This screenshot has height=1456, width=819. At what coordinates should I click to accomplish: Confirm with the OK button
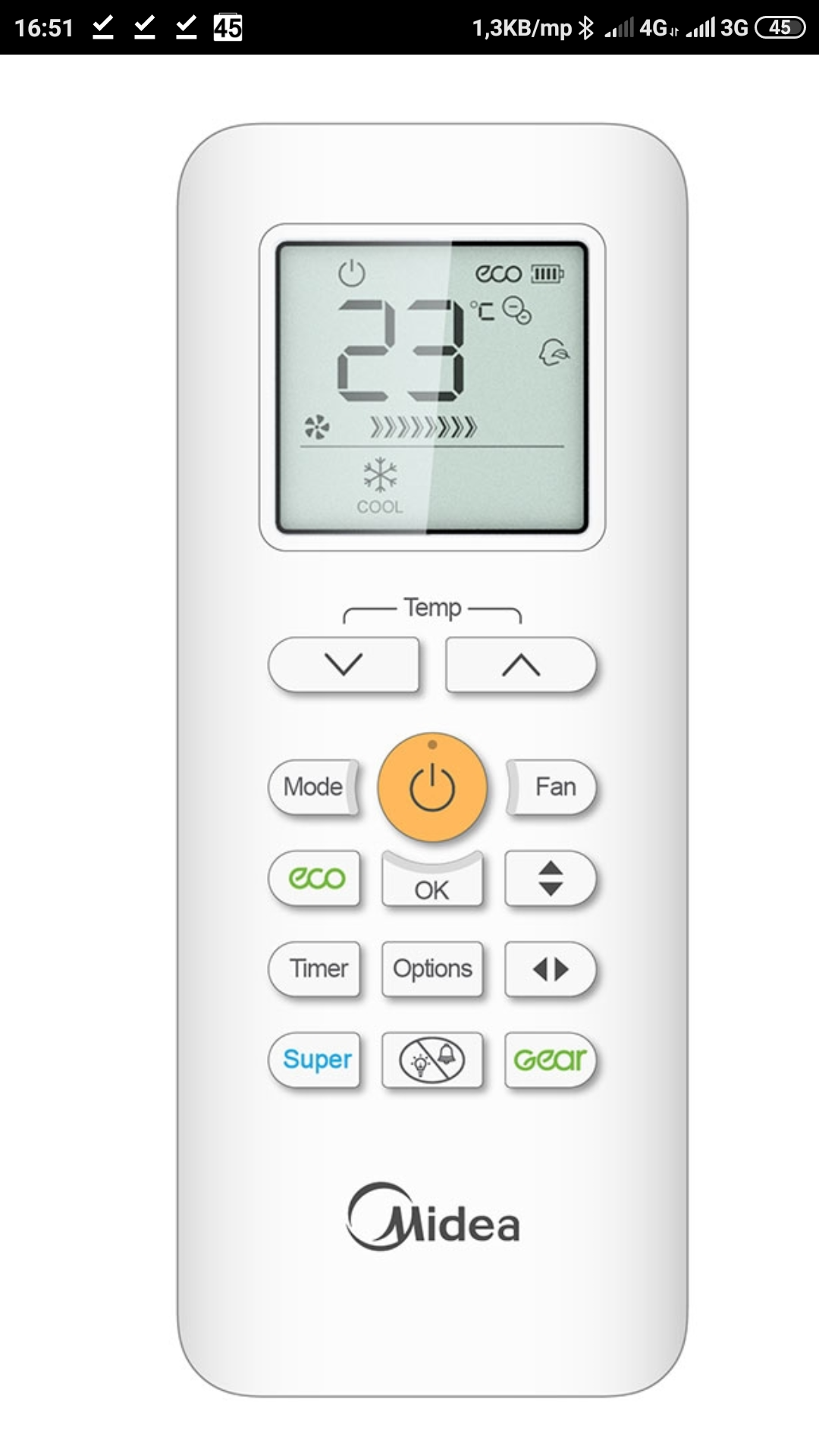pyautogui.click(x=431, y=887)
